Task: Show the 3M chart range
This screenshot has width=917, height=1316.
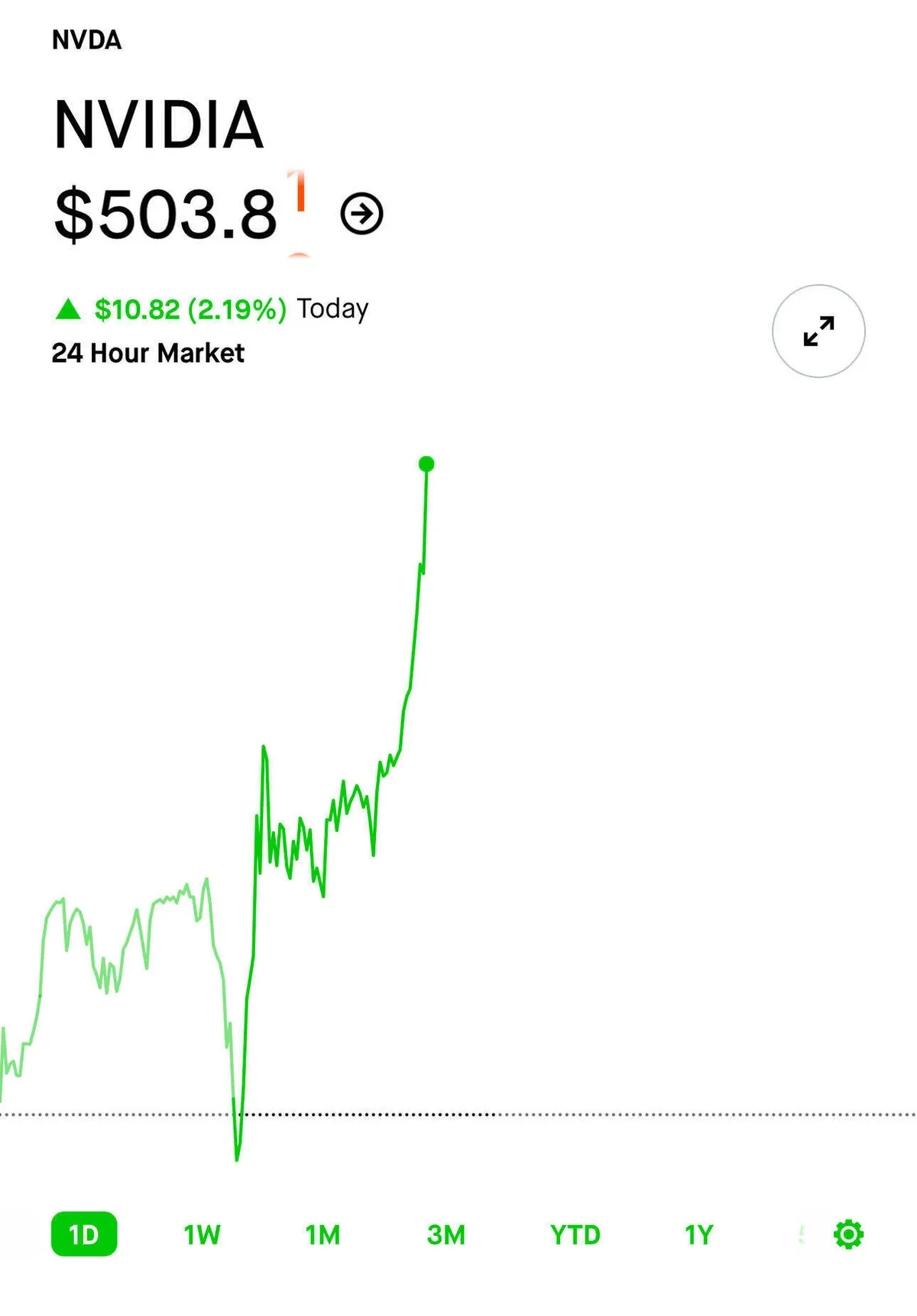Action: click(446, 1235)
